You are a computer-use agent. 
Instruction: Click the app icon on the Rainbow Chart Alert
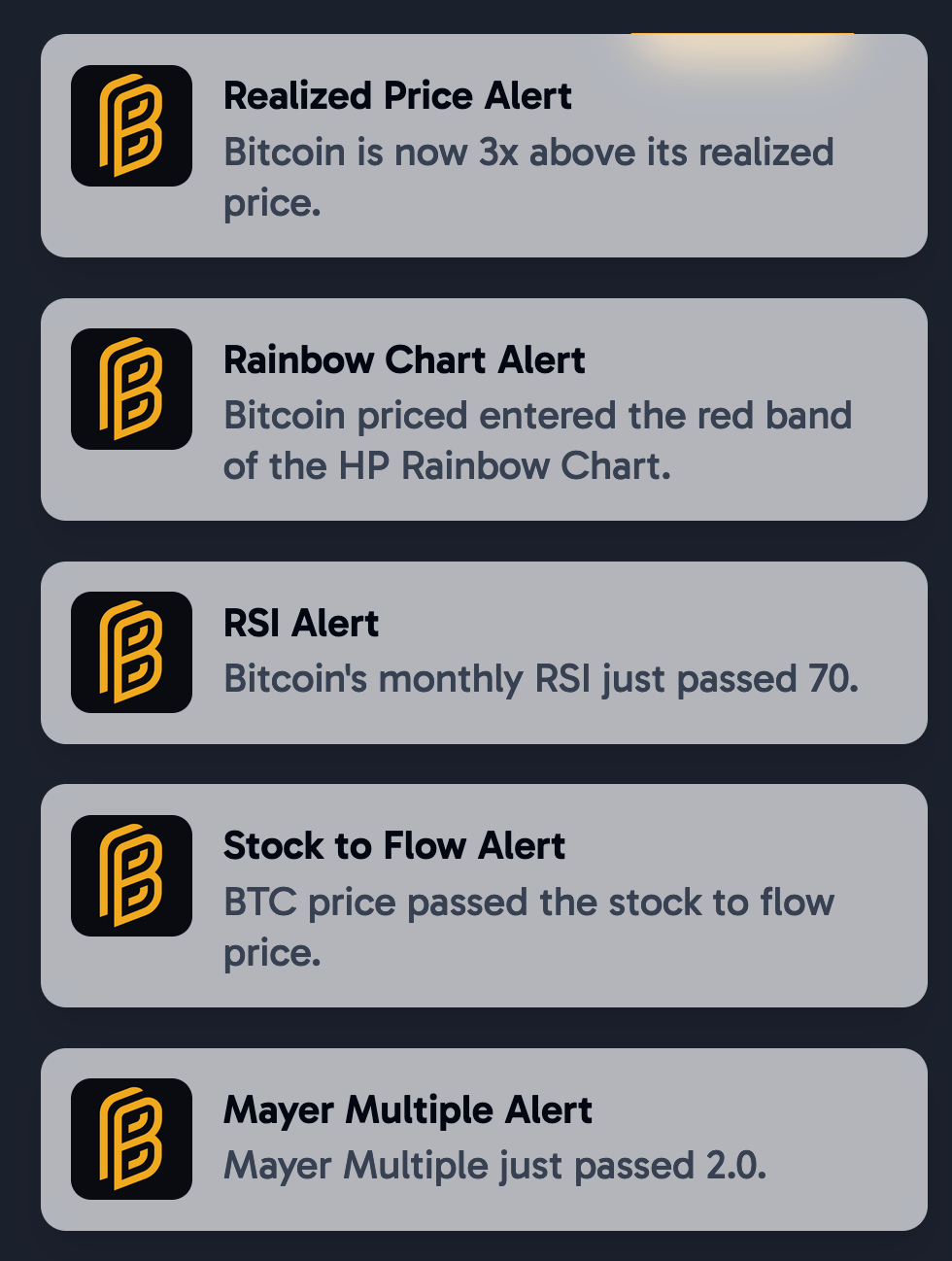coord(131,389)
